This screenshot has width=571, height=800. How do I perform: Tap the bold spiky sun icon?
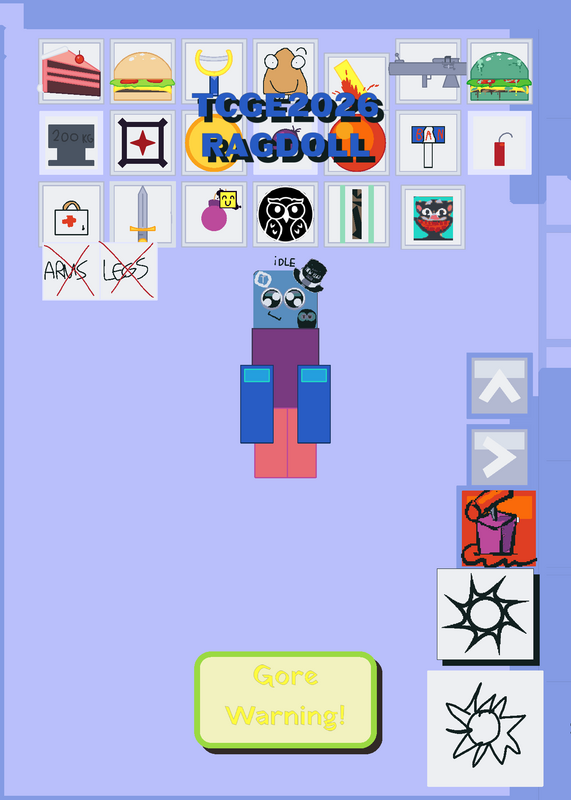click(485, 614)
